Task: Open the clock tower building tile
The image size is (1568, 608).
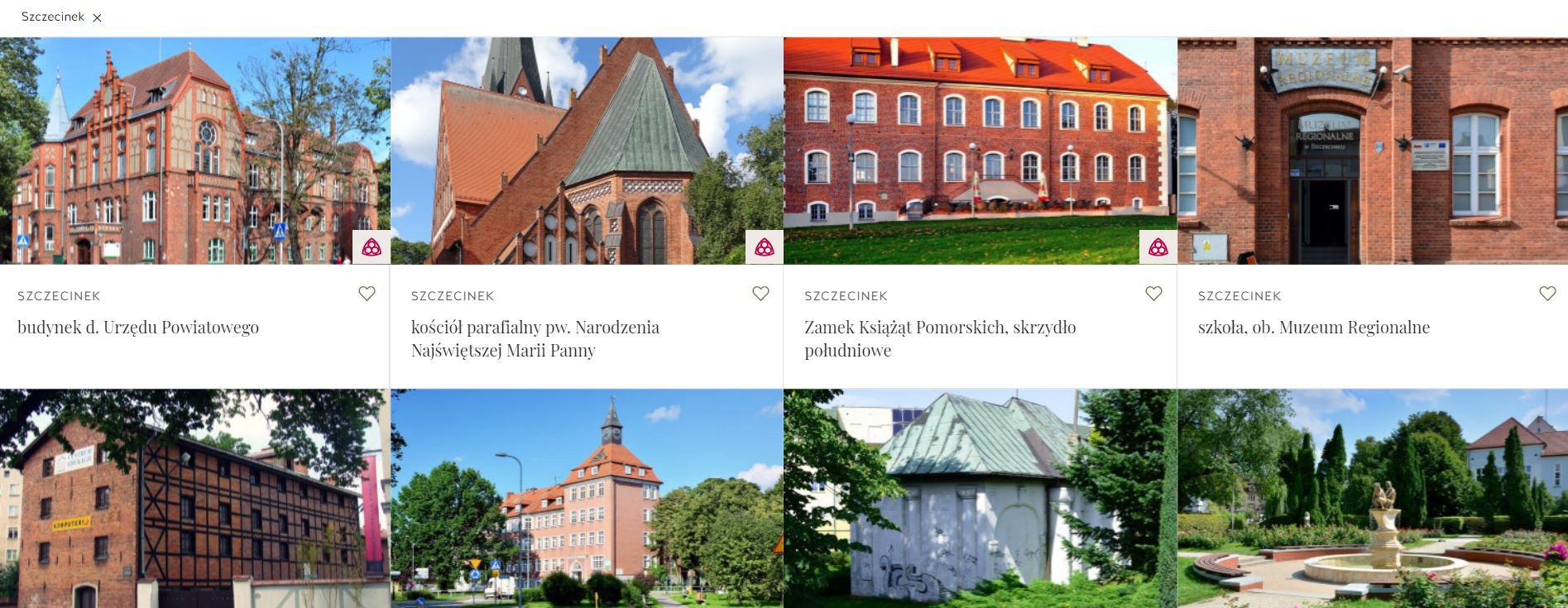Action: (587, 499)
